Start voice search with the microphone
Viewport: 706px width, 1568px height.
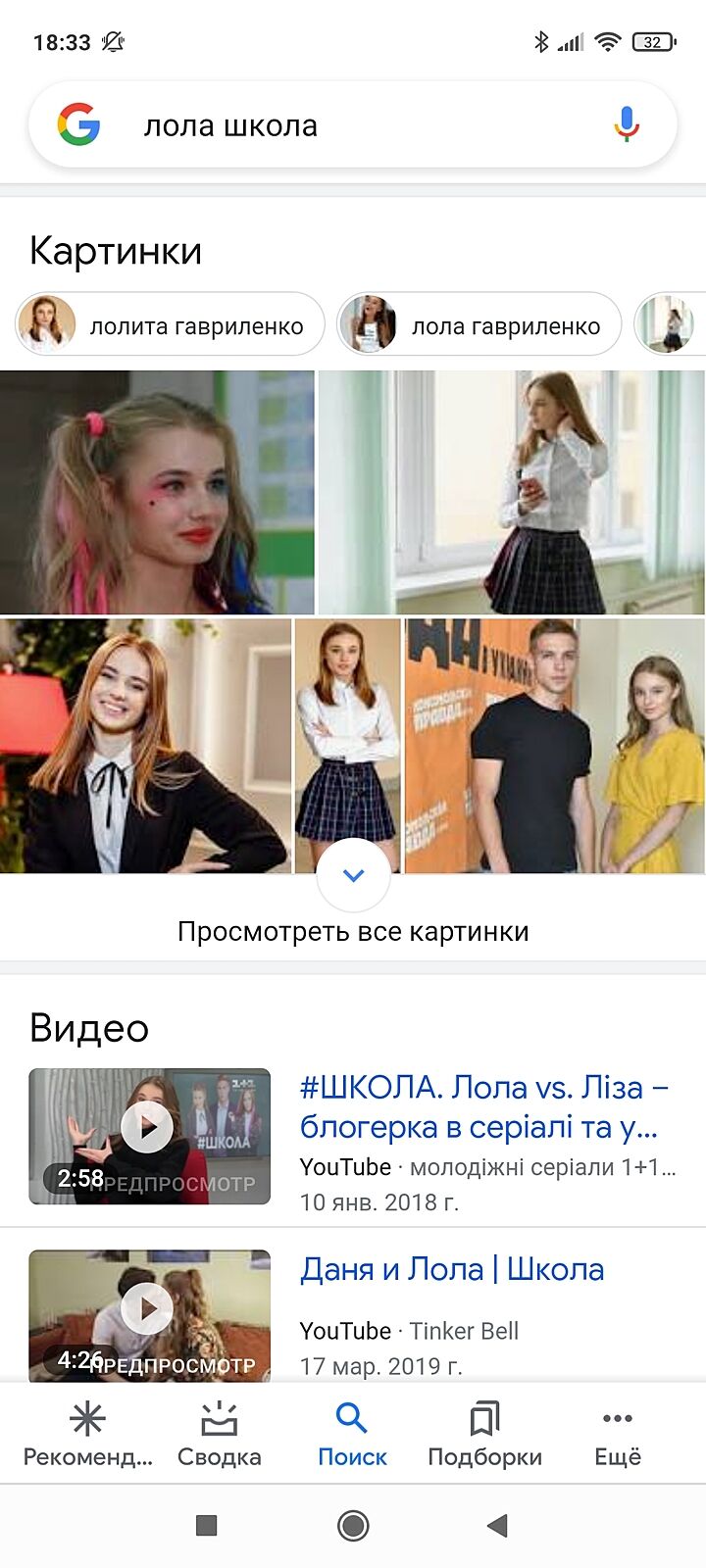[x=627, y=125]
